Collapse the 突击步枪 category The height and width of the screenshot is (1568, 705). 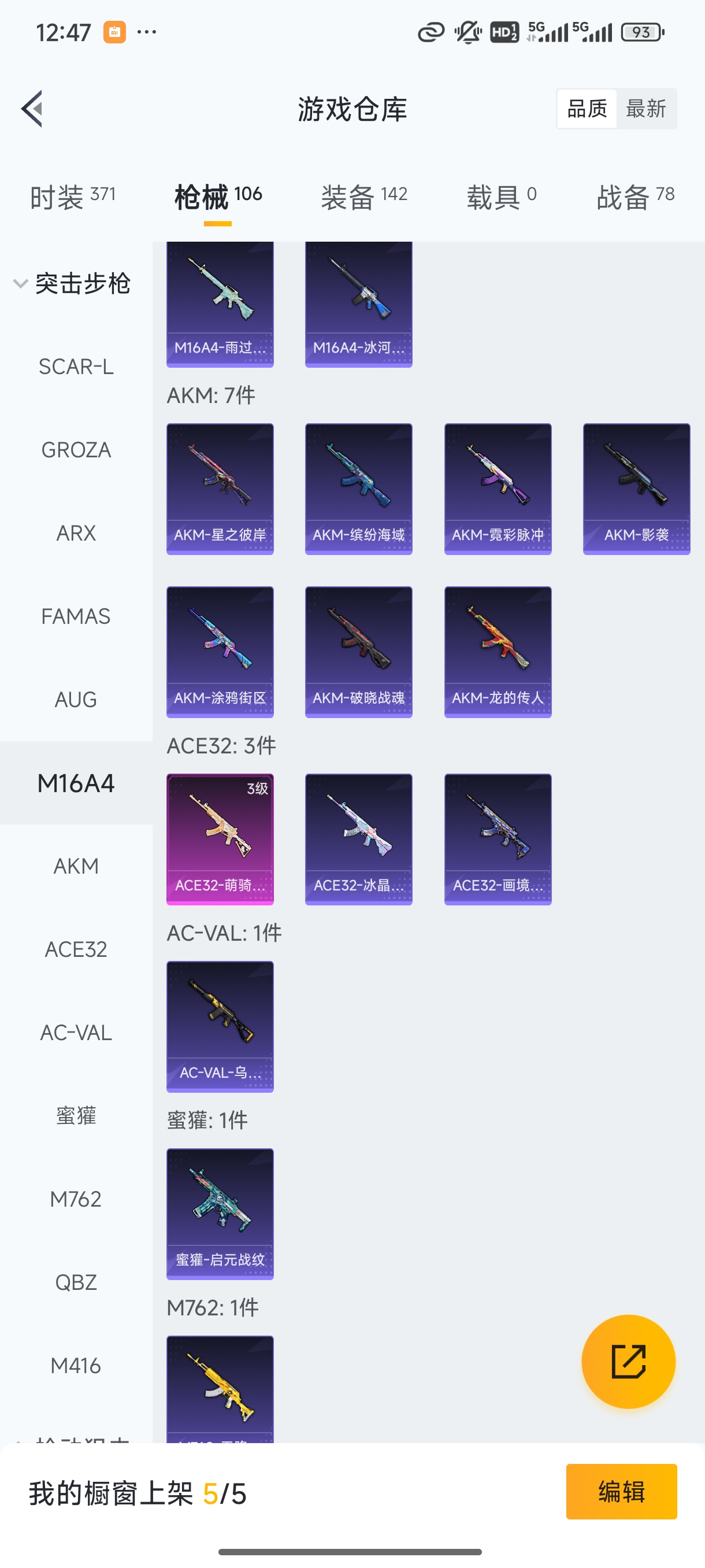point(72,284)
